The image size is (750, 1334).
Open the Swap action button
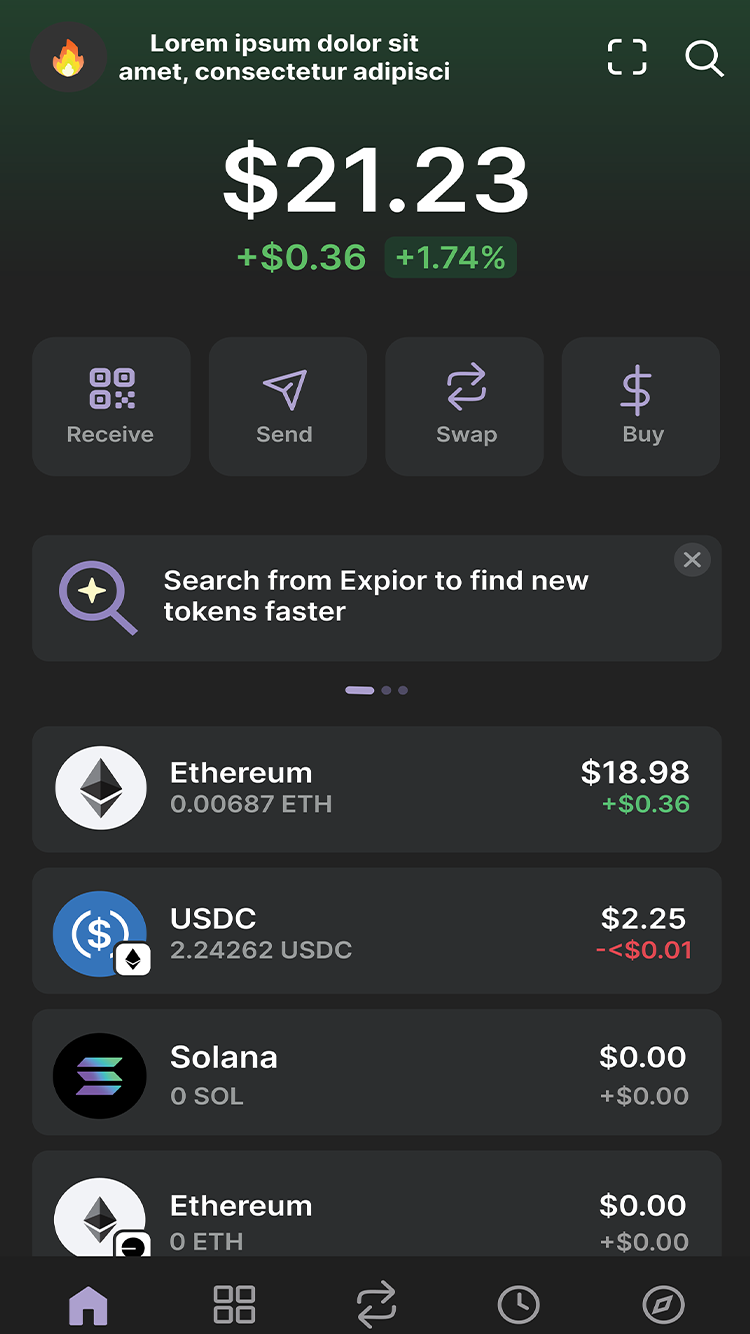(x=464, y=406)
